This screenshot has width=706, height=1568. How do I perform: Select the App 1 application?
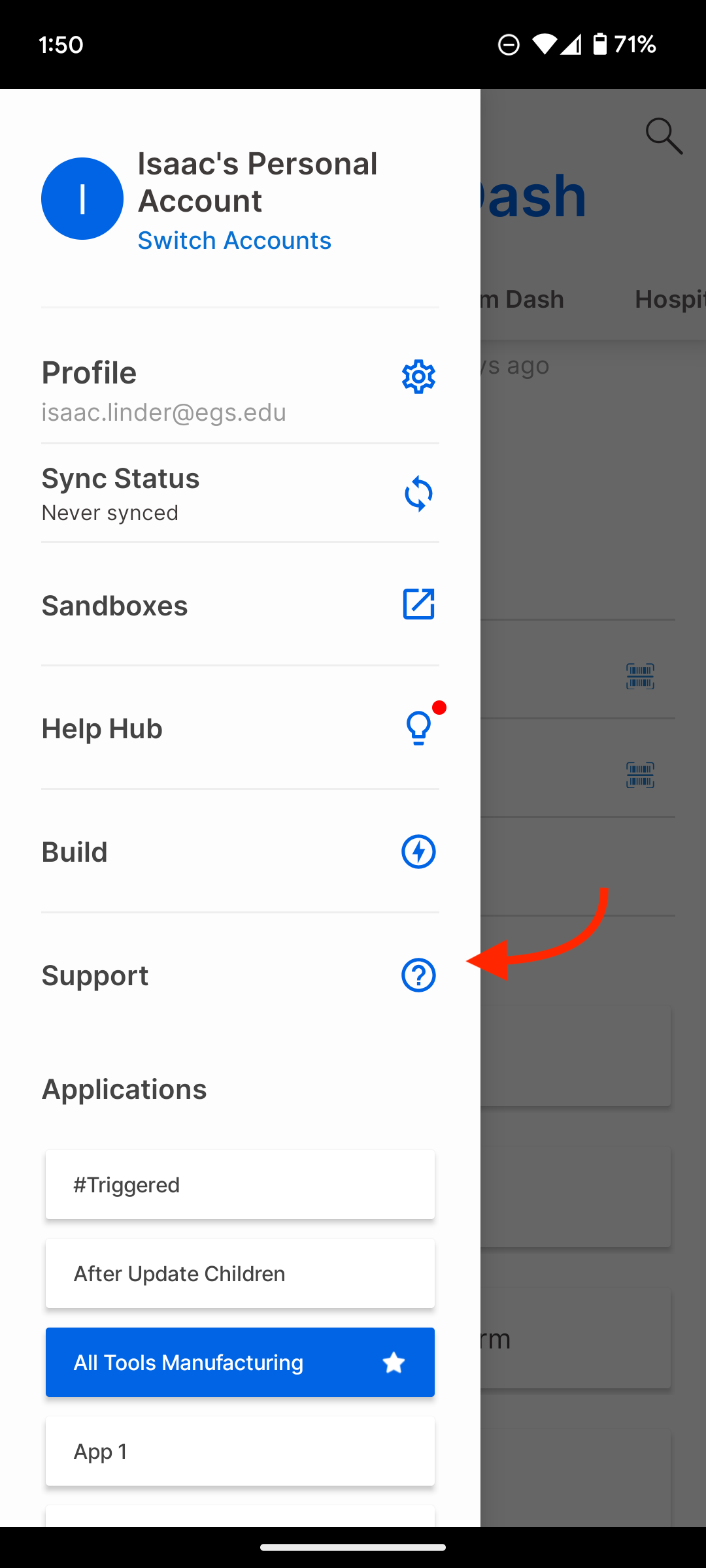point(240,1451)
